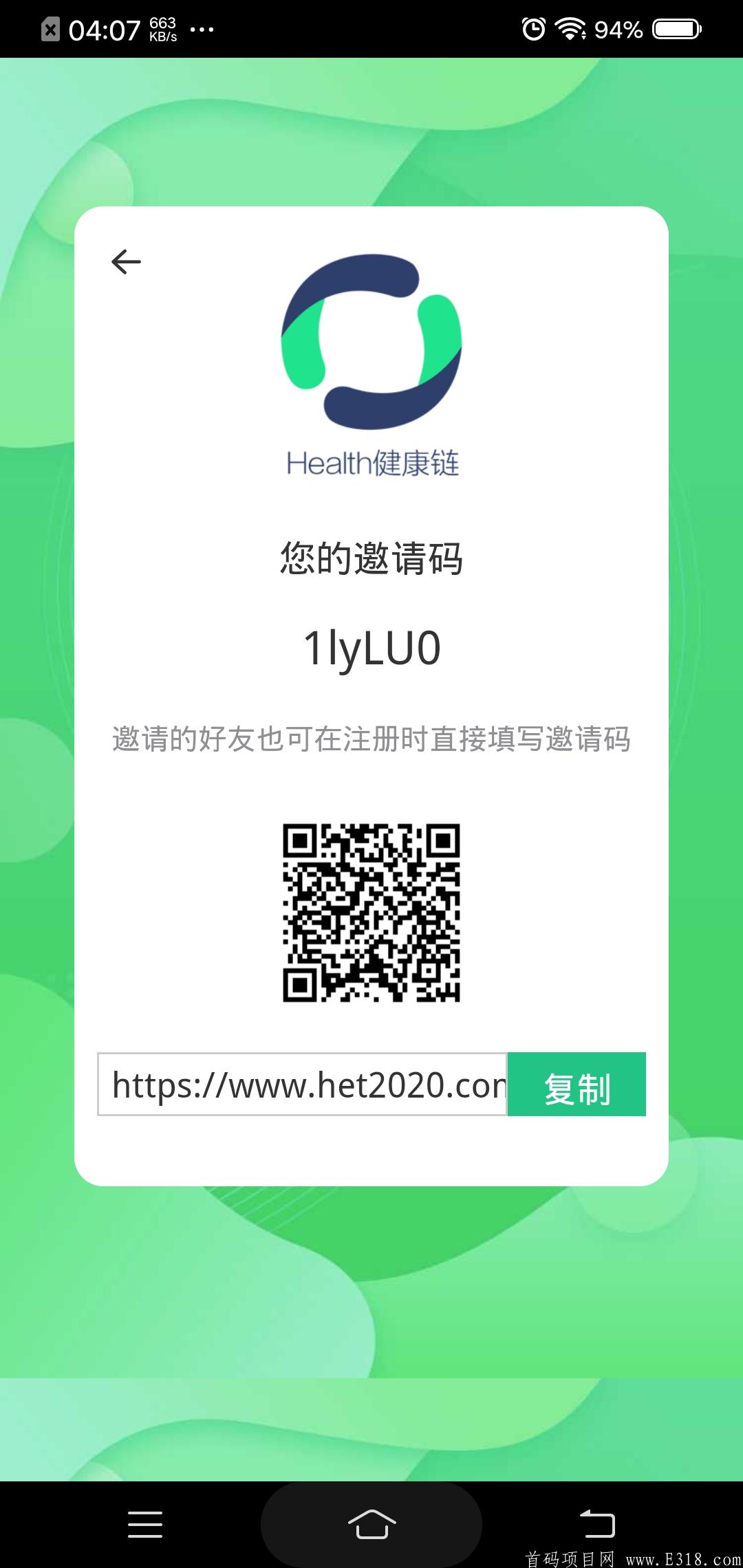
Task: Tap the invitation URL text field
Action: click(303, 1085)
